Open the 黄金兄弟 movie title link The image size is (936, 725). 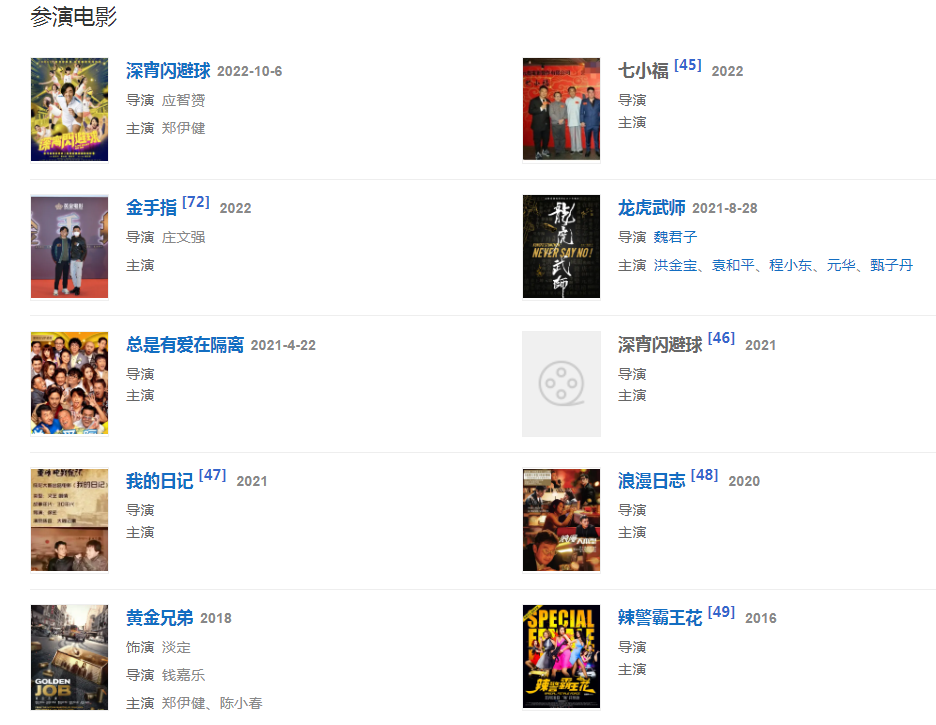coord(159,618)
